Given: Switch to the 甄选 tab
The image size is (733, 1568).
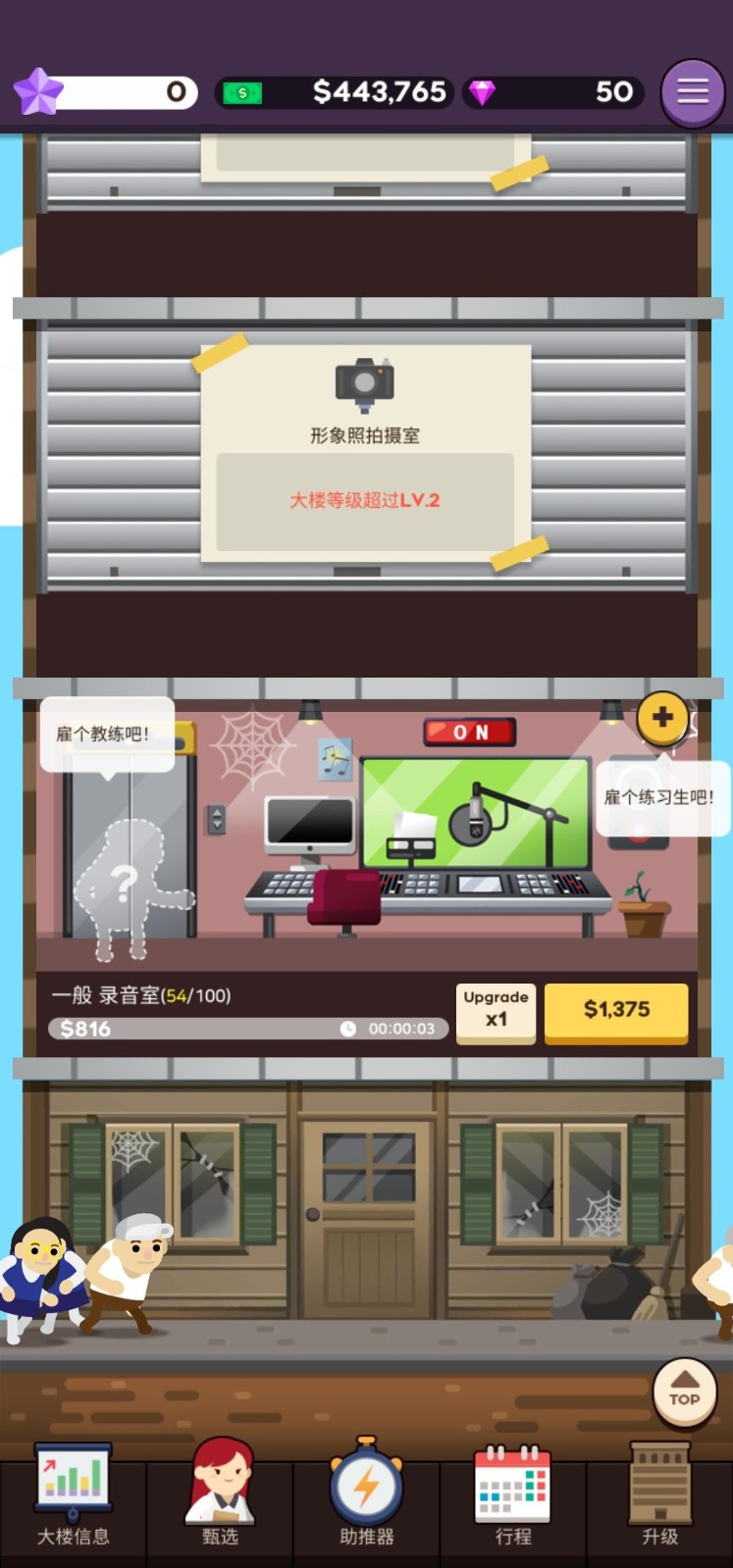Looking at the screenshot, I should click(x=221, y=1496).
